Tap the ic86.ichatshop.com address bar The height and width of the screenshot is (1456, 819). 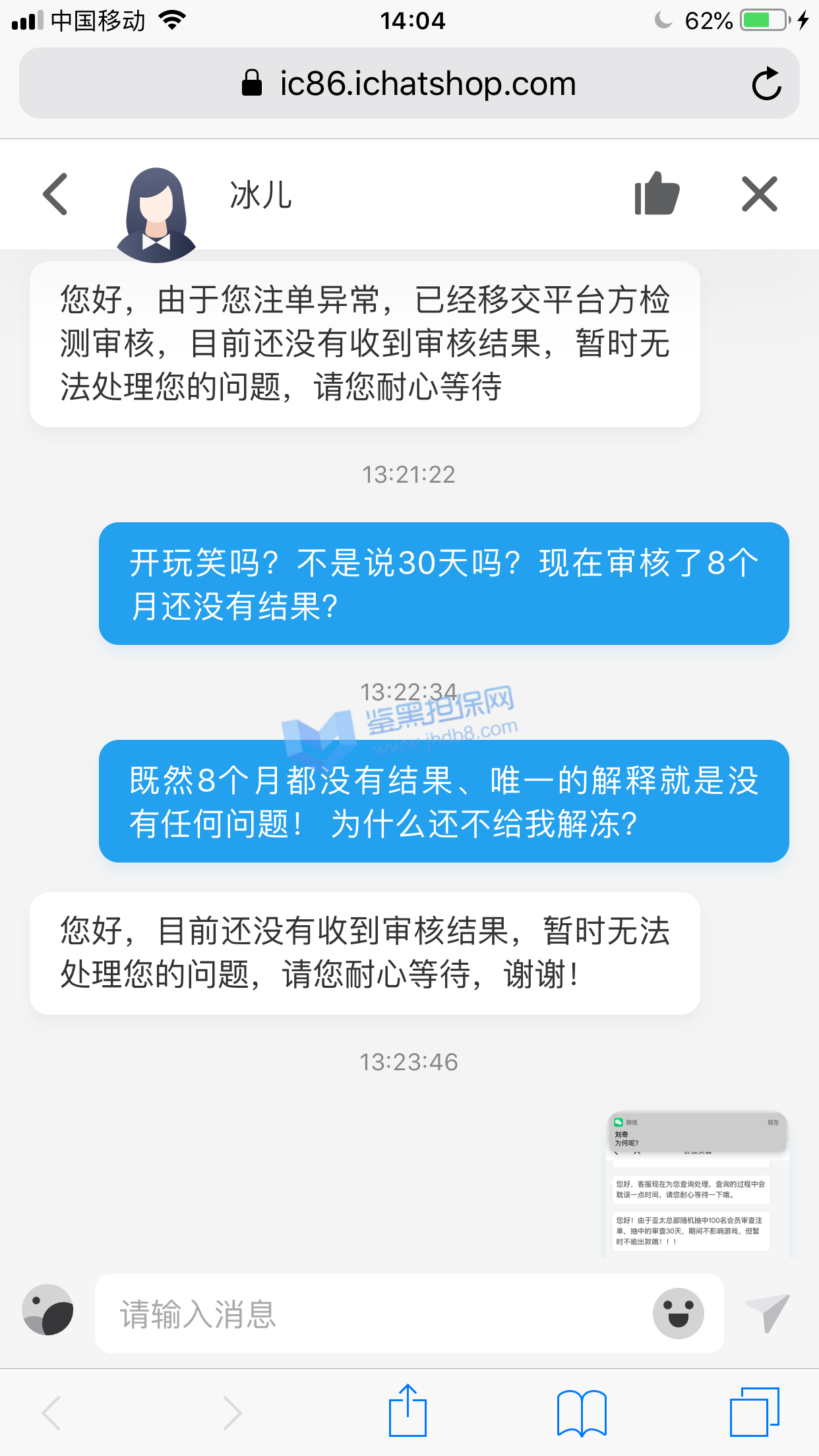pyautogui.click(x=409, y=84)
